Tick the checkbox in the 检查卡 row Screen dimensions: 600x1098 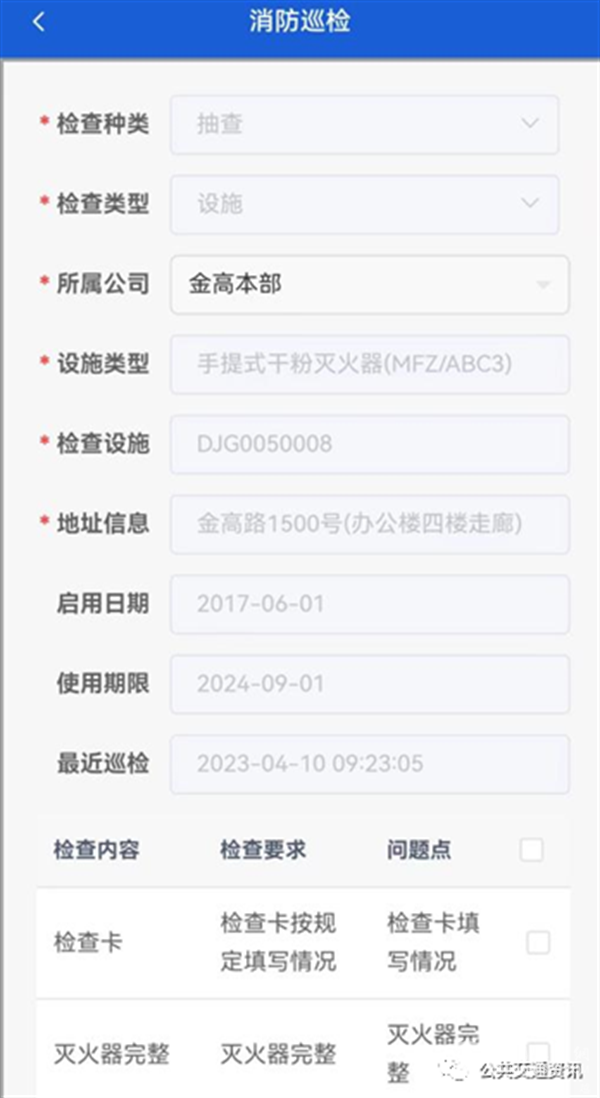pos(538,942)
